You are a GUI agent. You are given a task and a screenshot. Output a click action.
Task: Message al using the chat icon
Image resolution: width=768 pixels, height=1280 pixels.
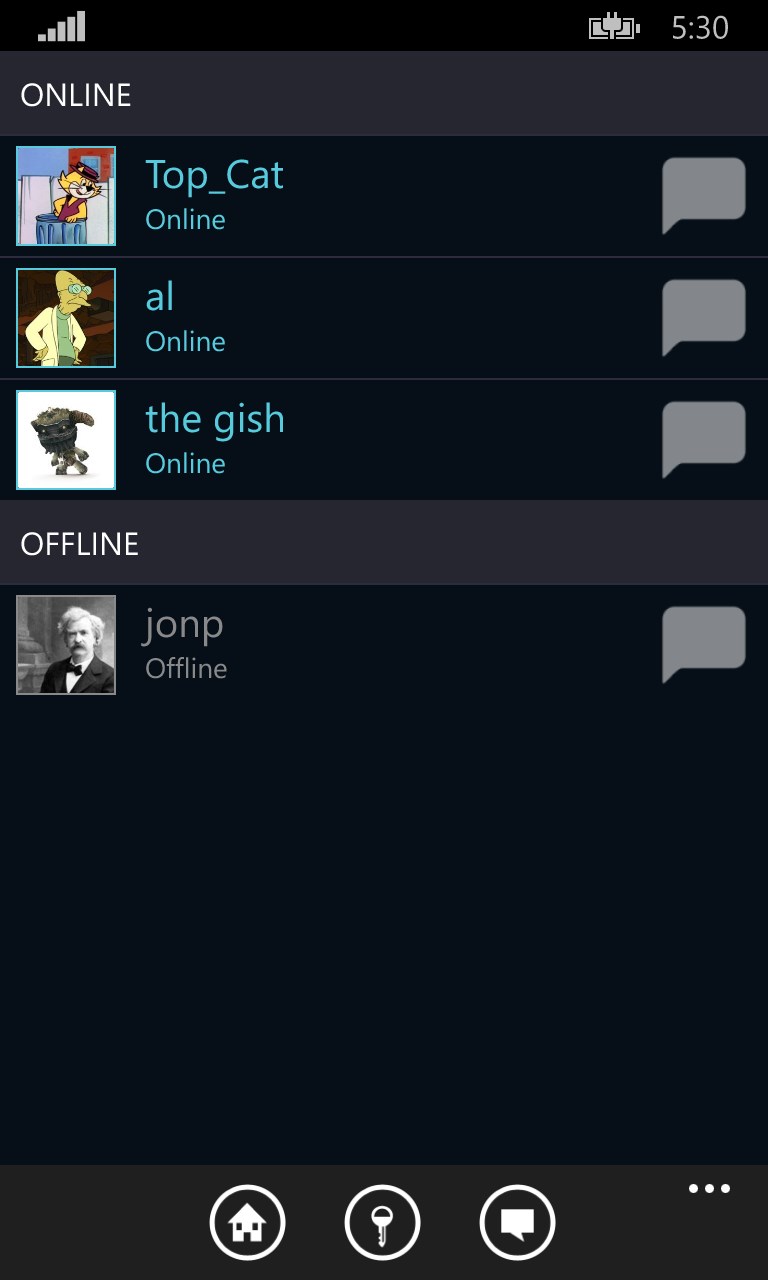(704, 316)
